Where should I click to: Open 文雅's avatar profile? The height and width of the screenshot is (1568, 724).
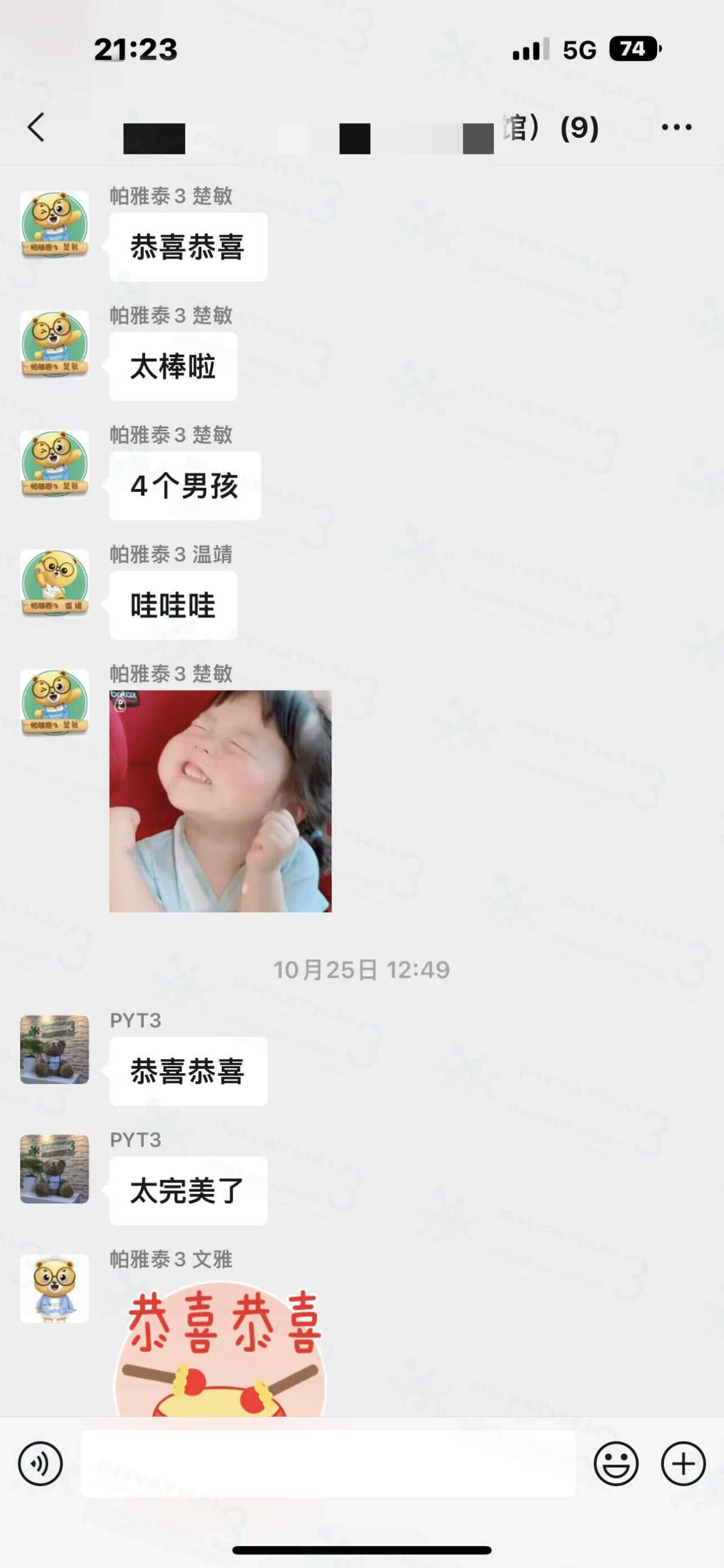[55, 1288]
